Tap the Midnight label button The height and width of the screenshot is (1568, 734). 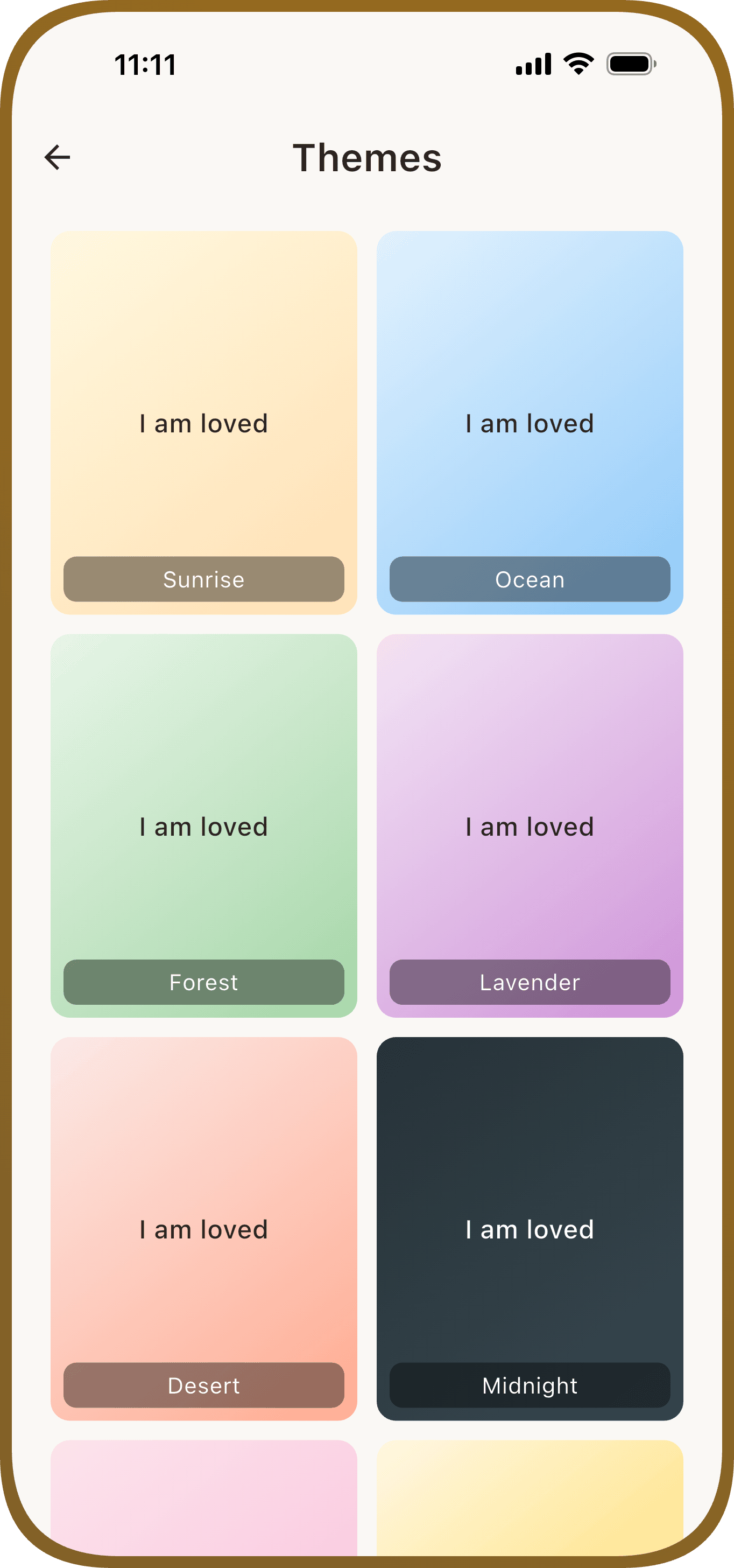pyautogui.click(x=529, y=1385)
